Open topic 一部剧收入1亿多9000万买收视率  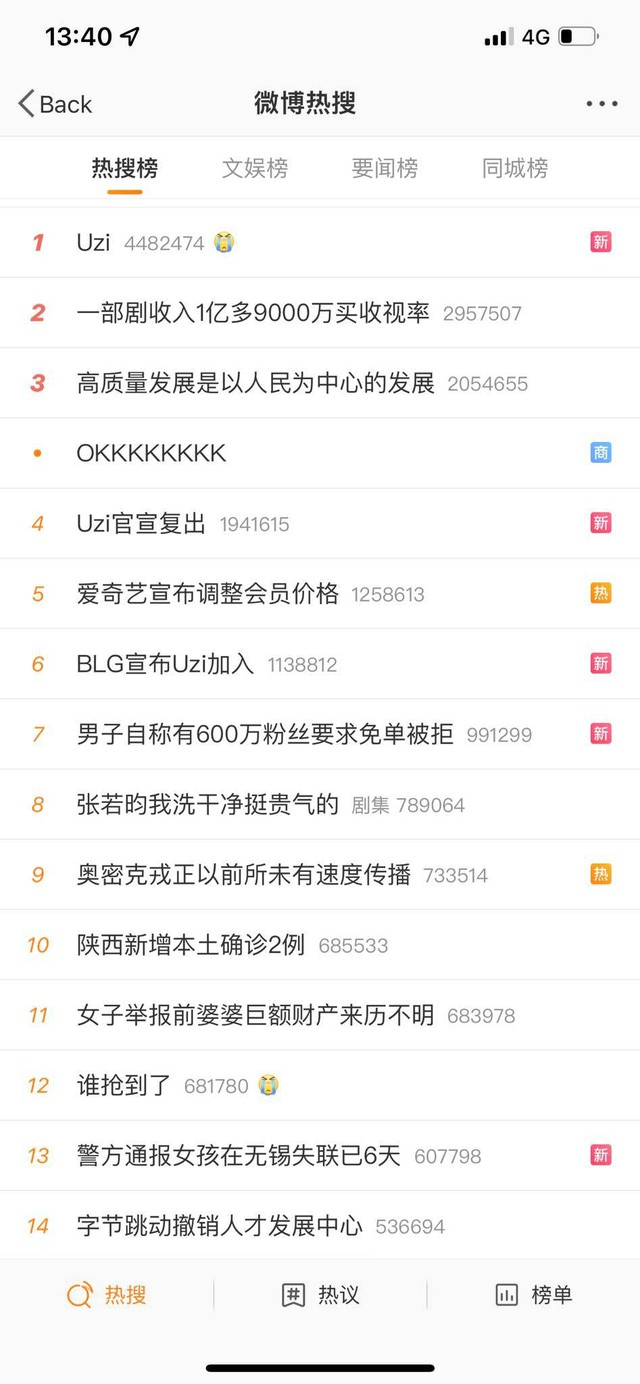pyautogui.click(x=253, y=313)
